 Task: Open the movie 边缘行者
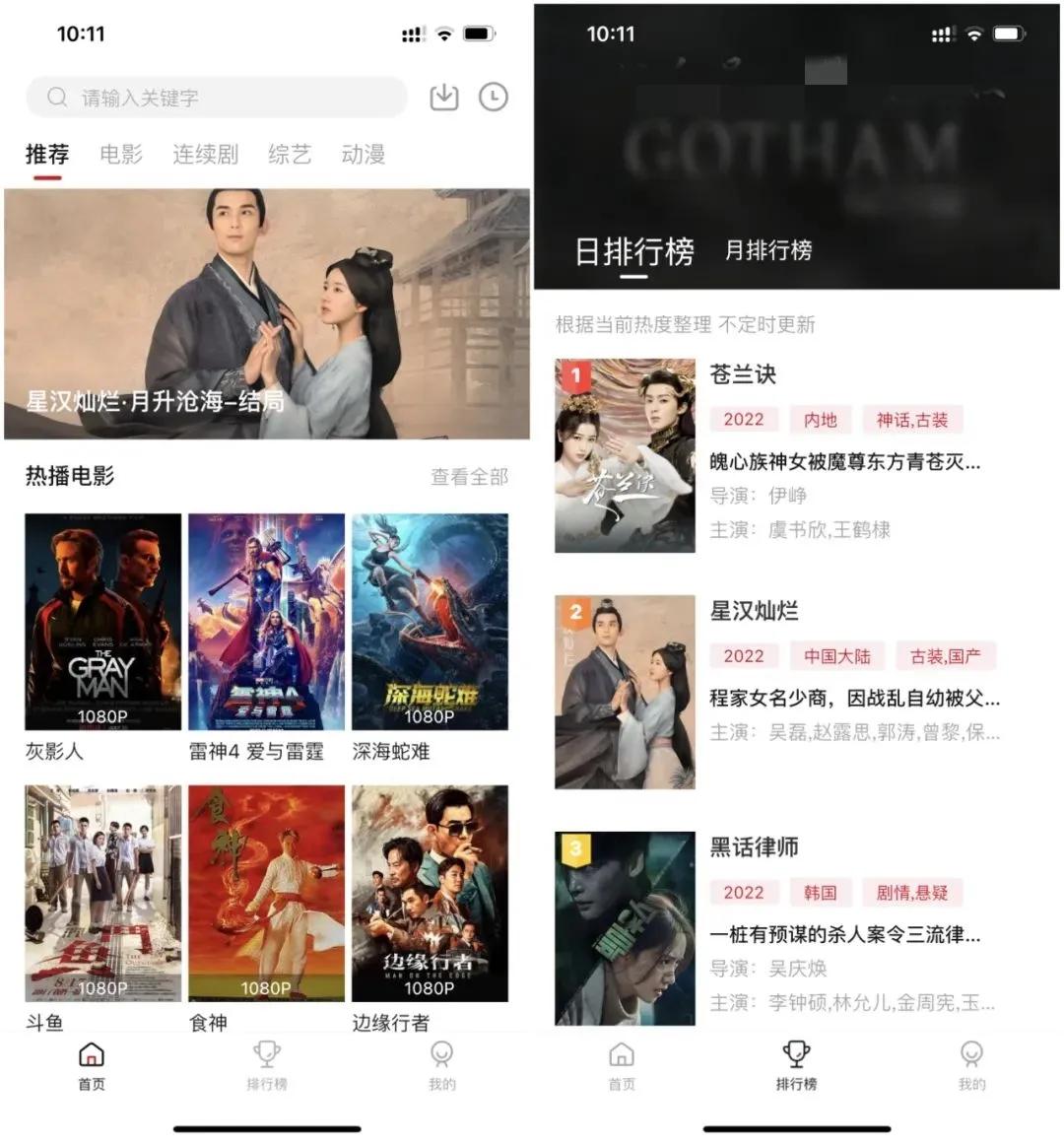click(x=430, y=893)
